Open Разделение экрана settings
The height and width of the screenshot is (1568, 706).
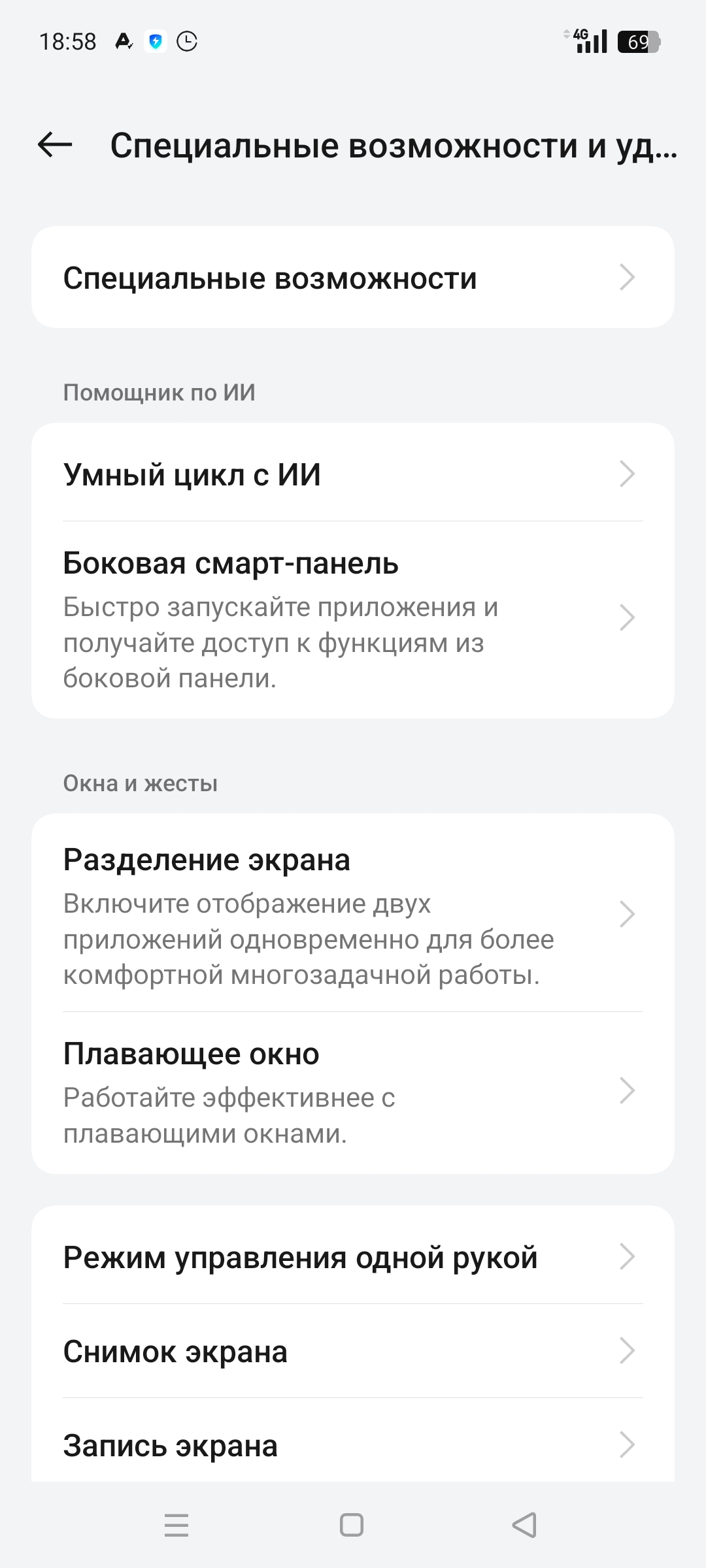(353, 913)
